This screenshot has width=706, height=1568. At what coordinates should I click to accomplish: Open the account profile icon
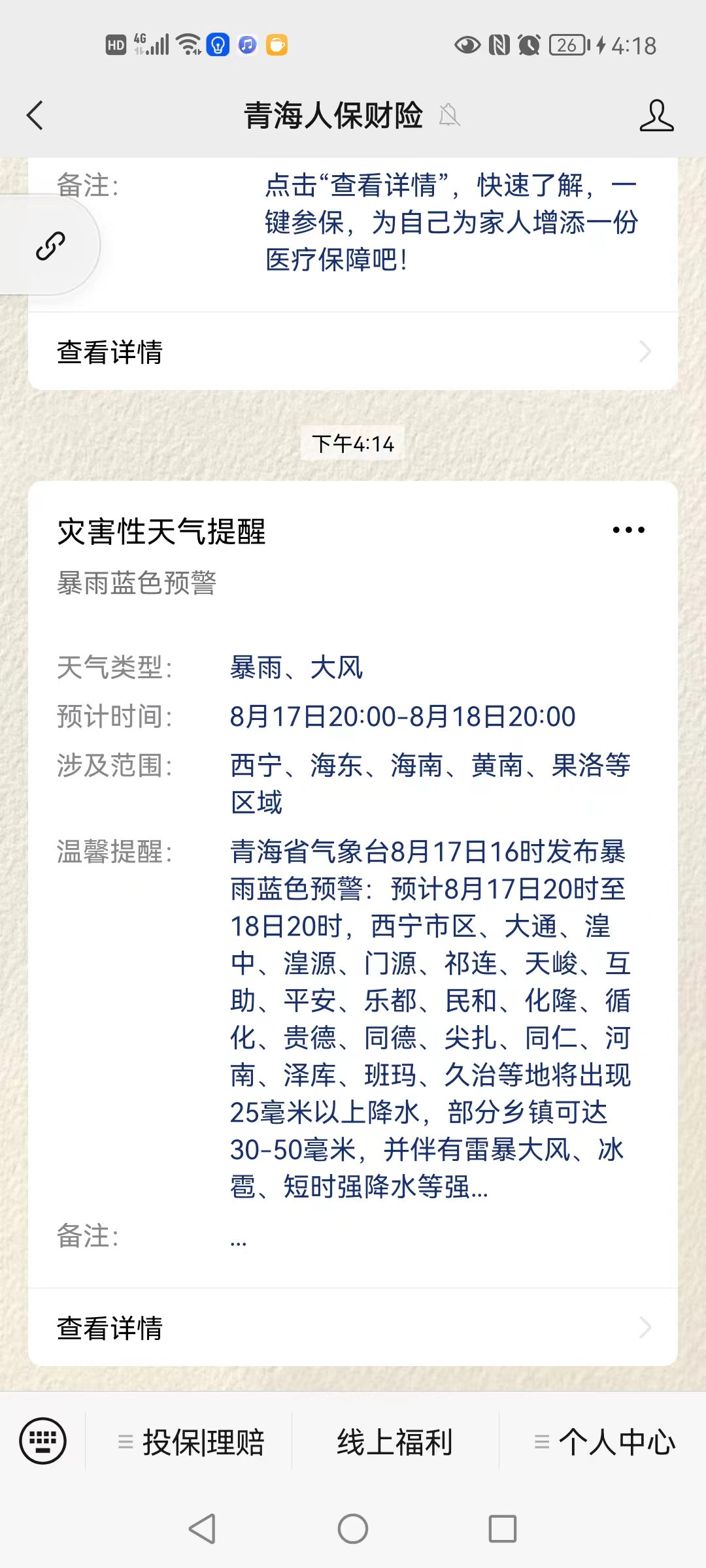[x=656, y=116]
